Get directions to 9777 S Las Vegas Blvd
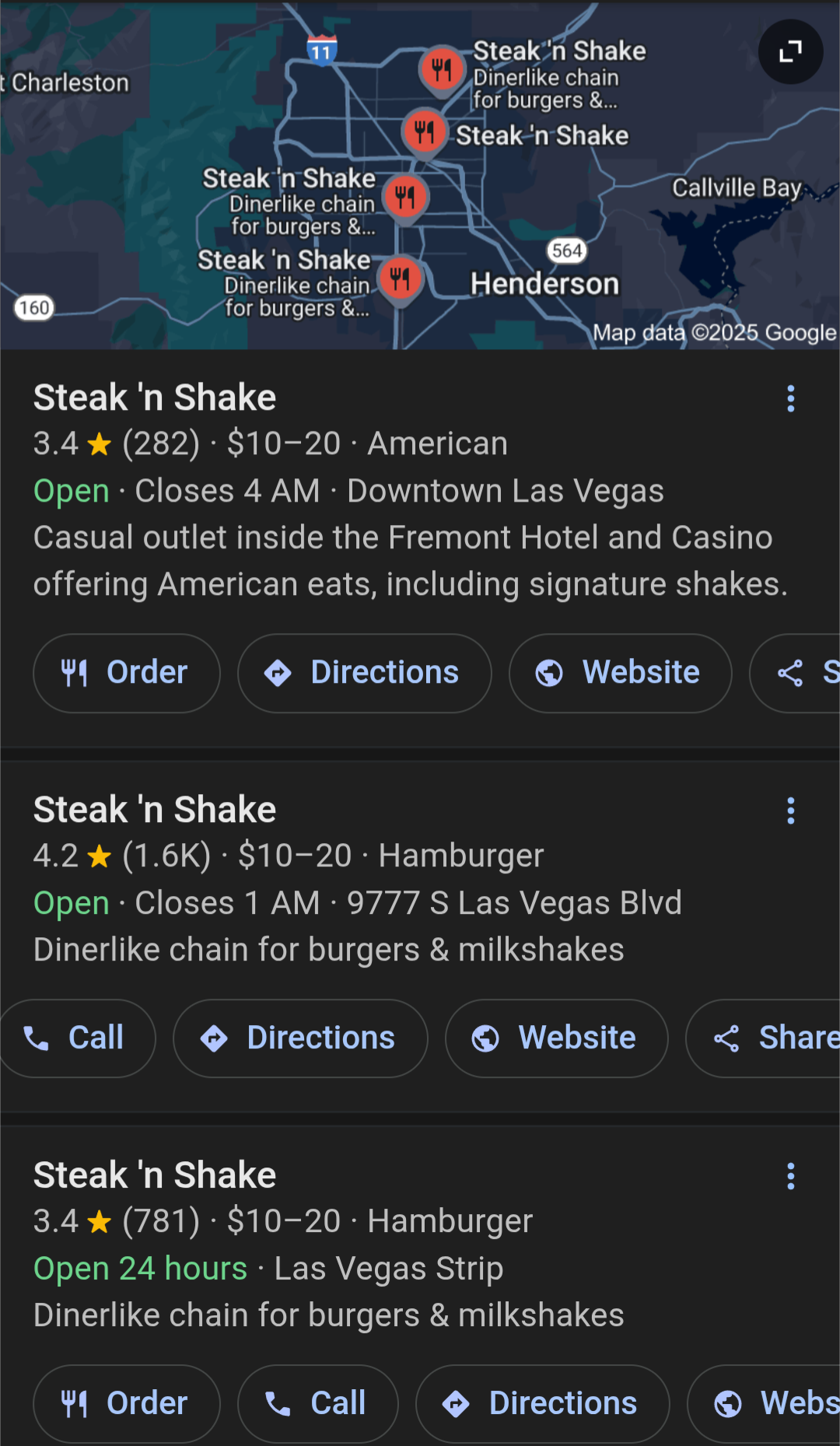This screenshot has width=840, height=1446. point(300,1038)
